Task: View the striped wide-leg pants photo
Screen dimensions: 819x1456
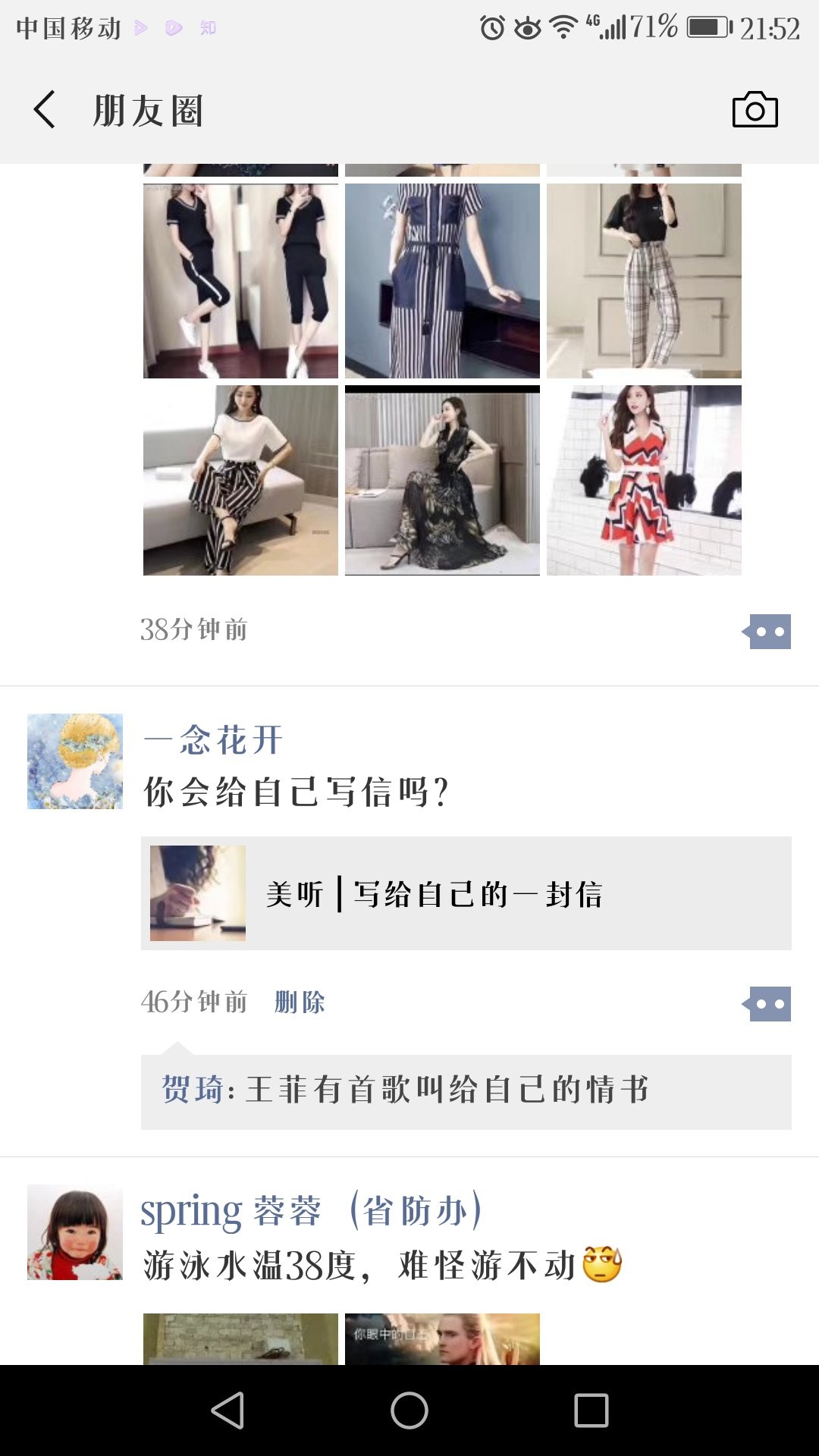Action: [x=240, y=480]
